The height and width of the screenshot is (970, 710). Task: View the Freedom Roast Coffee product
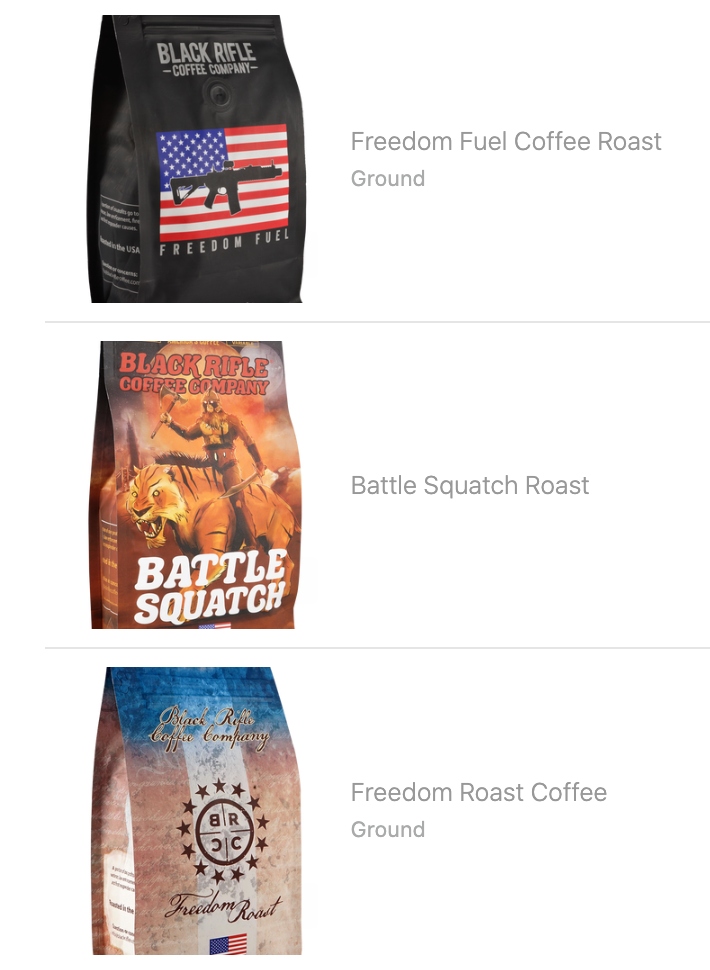coord(478,793)
